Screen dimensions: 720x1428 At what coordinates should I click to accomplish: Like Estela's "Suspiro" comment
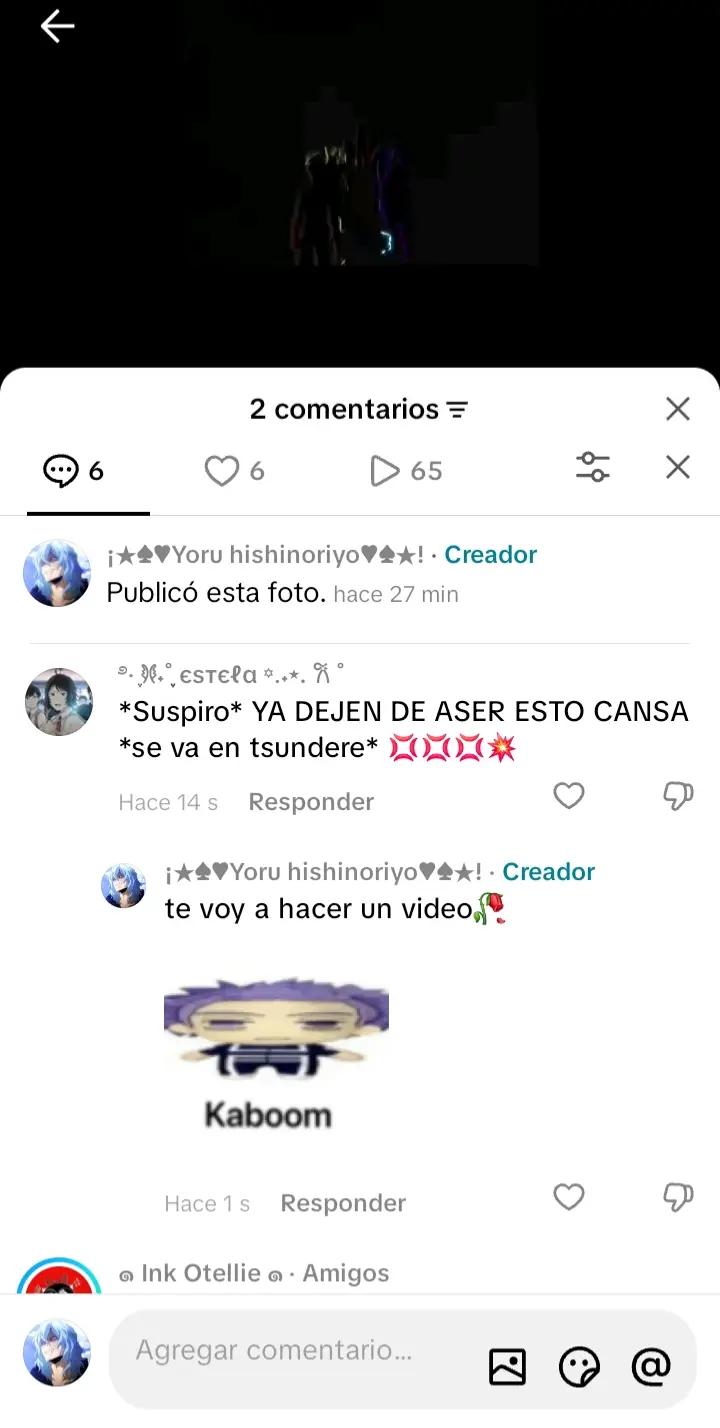569,796
